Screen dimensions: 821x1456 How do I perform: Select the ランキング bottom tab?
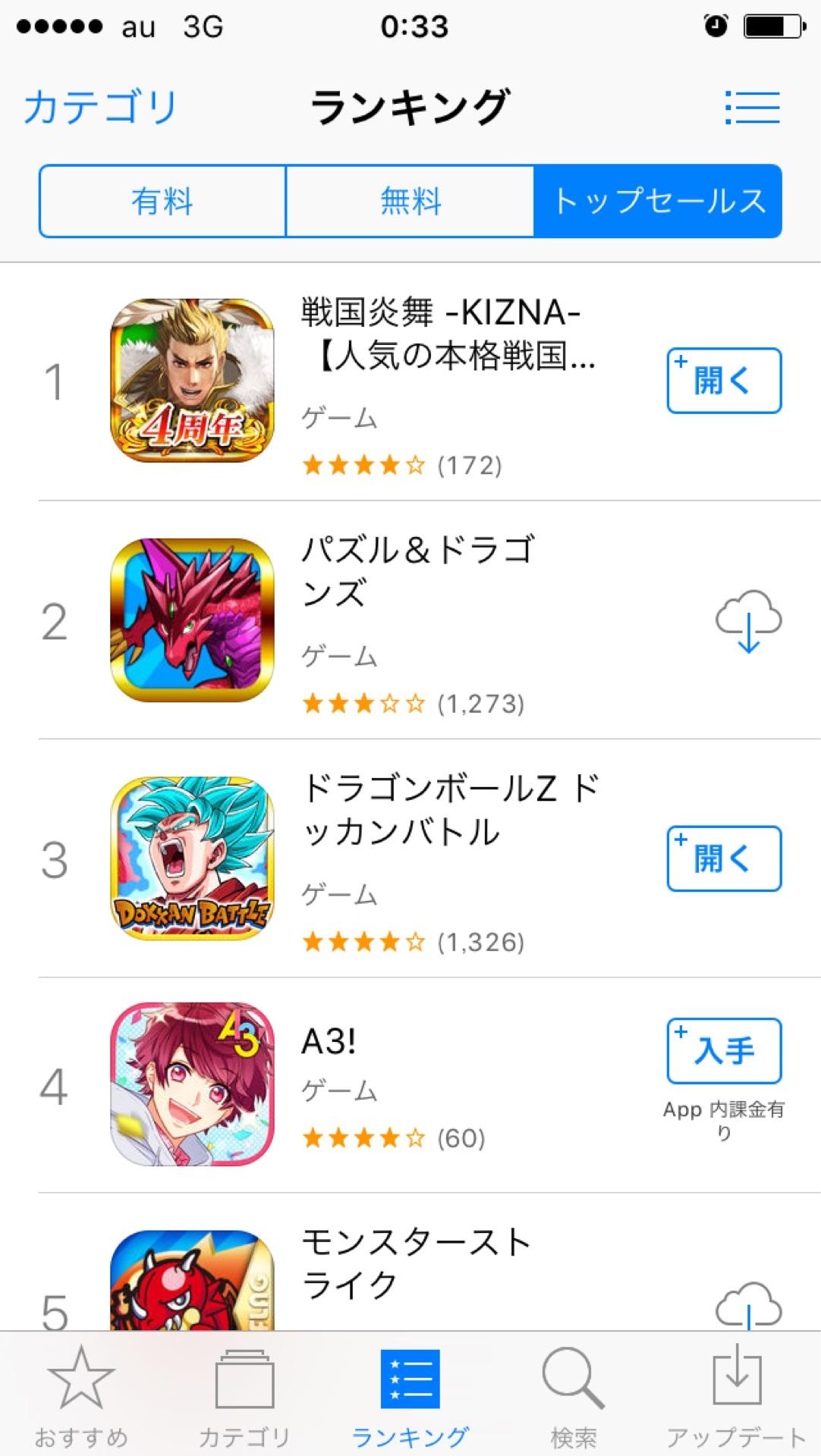pyautogui.click(x=410, y=1394)
